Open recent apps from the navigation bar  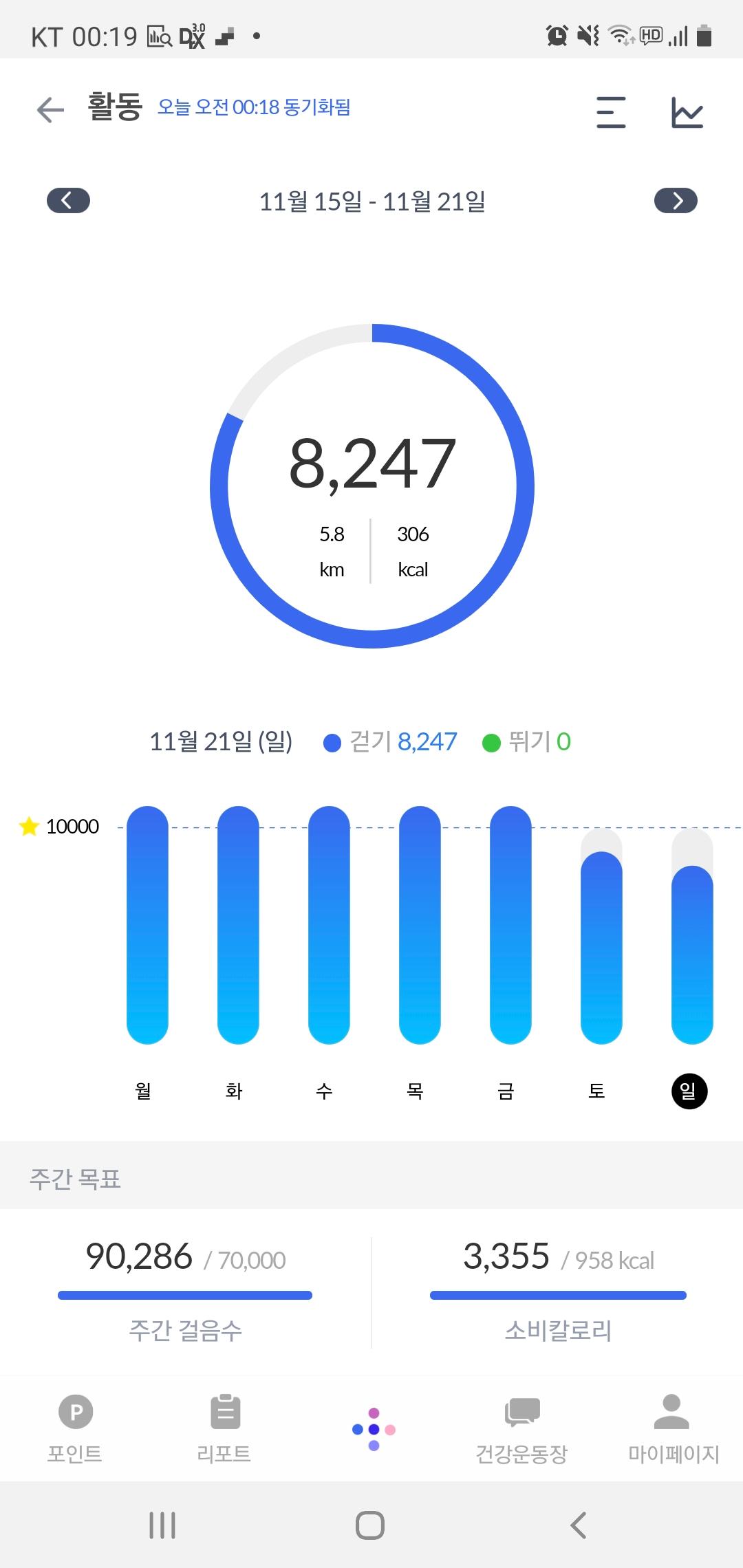click(x=162, y=1525)
